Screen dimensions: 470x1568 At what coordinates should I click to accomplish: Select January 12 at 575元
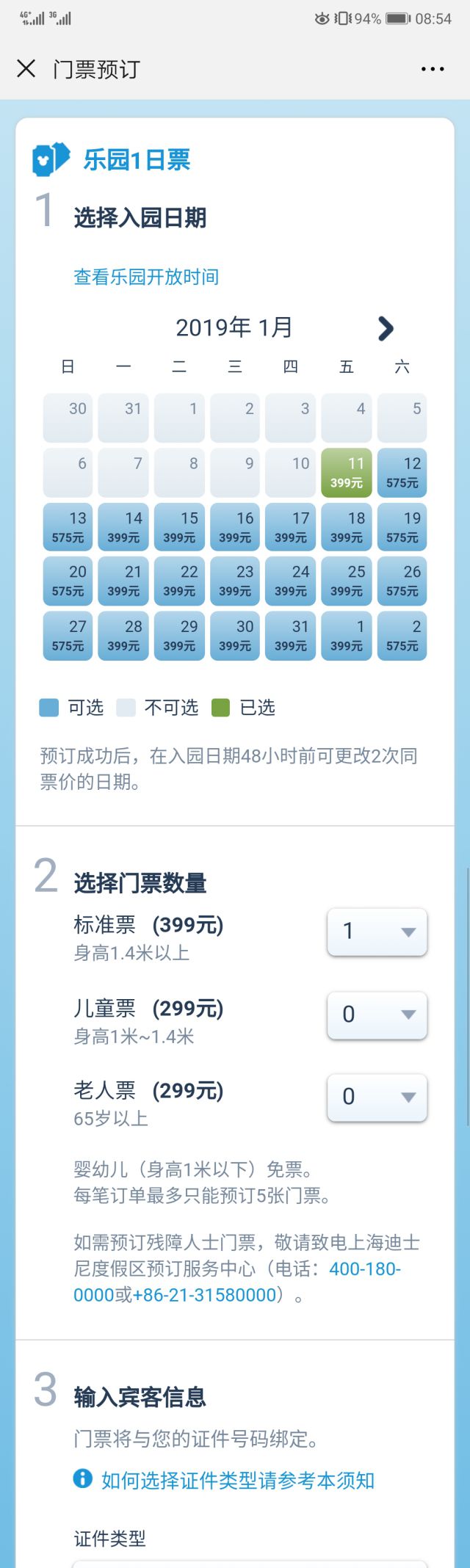click(402, 473)
